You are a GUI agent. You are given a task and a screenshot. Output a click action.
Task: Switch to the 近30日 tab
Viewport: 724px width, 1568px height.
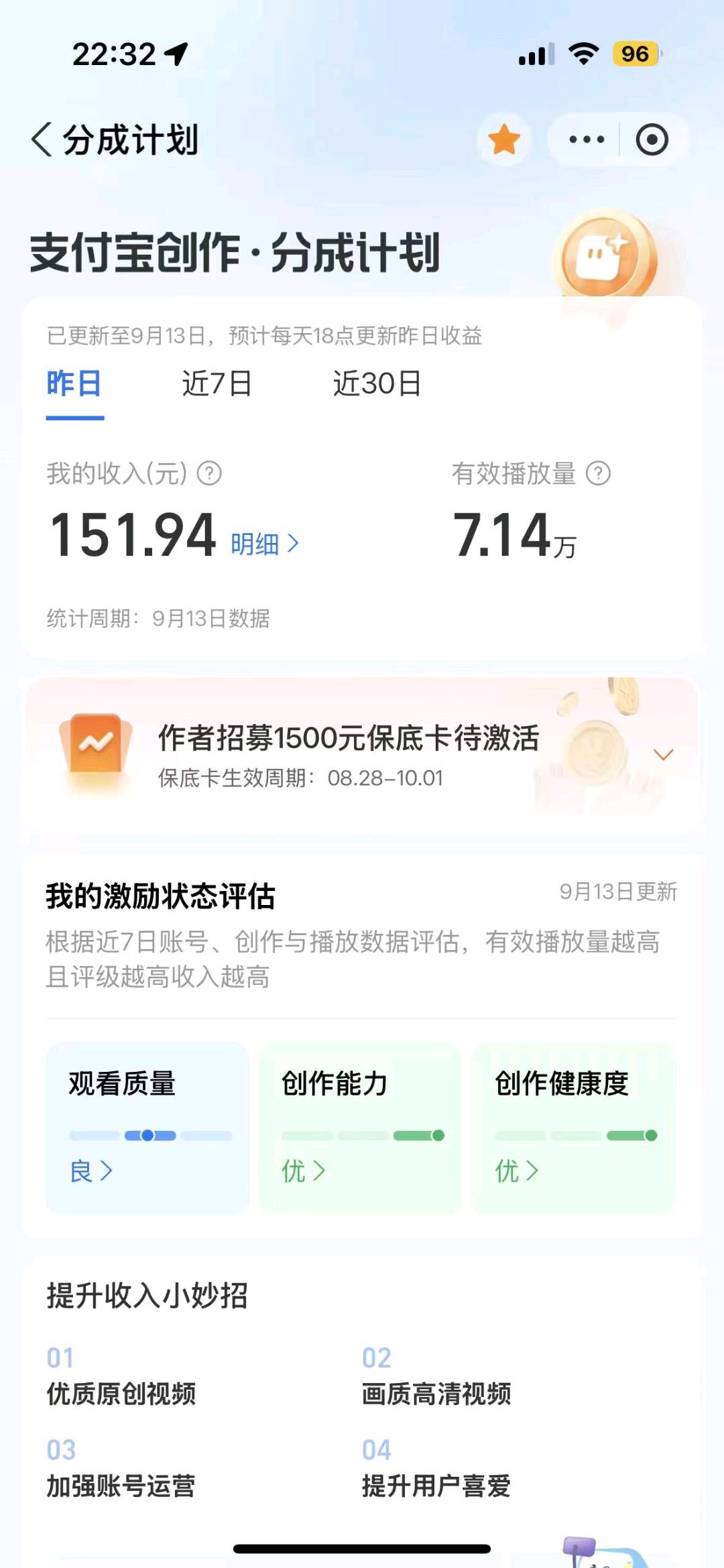(x=377, y=383)
